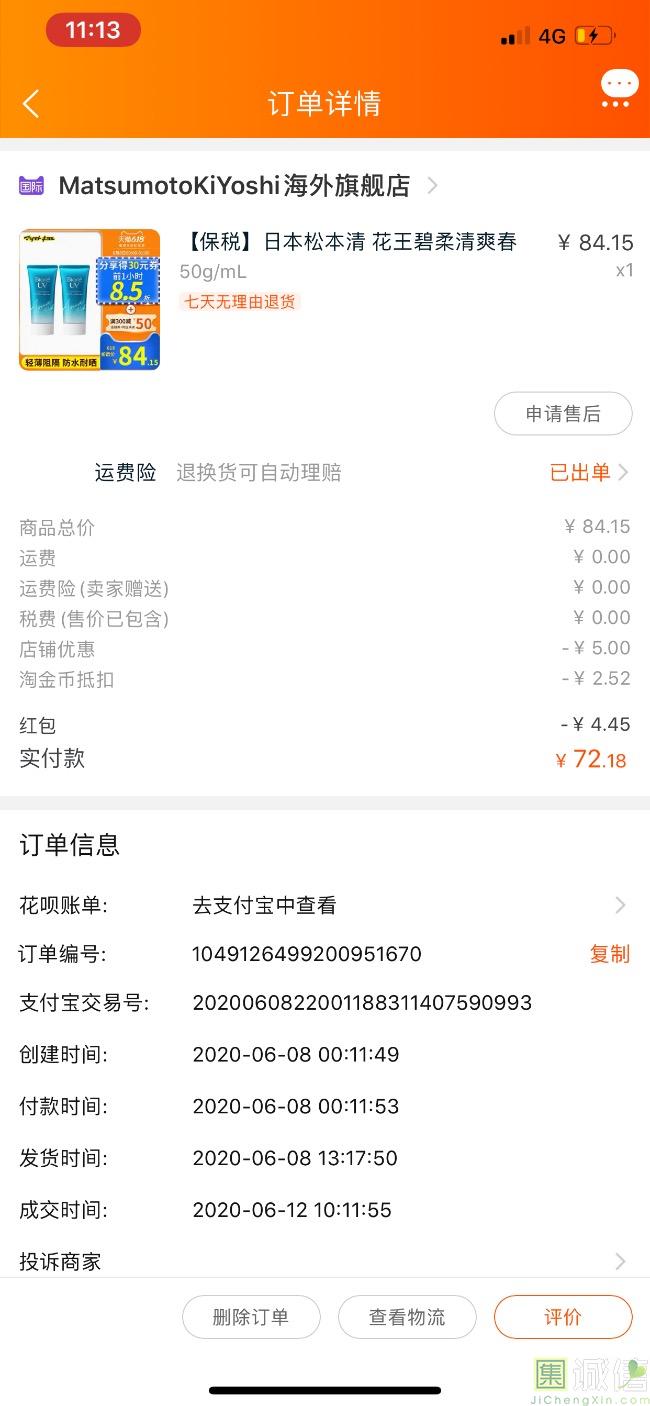Open 花呗账单 去支付宝中查看
The width and height of the screenshot is (650, 1406).
coord(408,905)
